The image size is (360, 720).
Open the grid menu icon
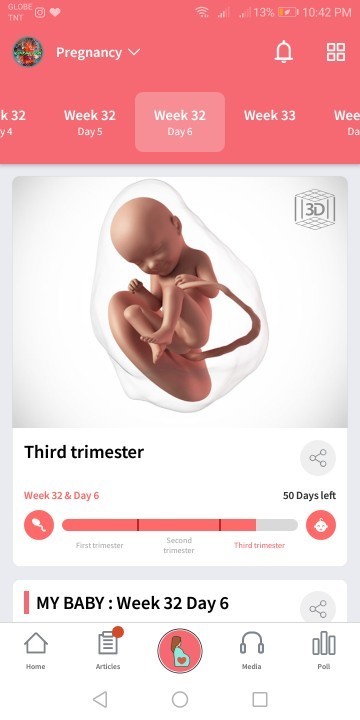point(336,52)
